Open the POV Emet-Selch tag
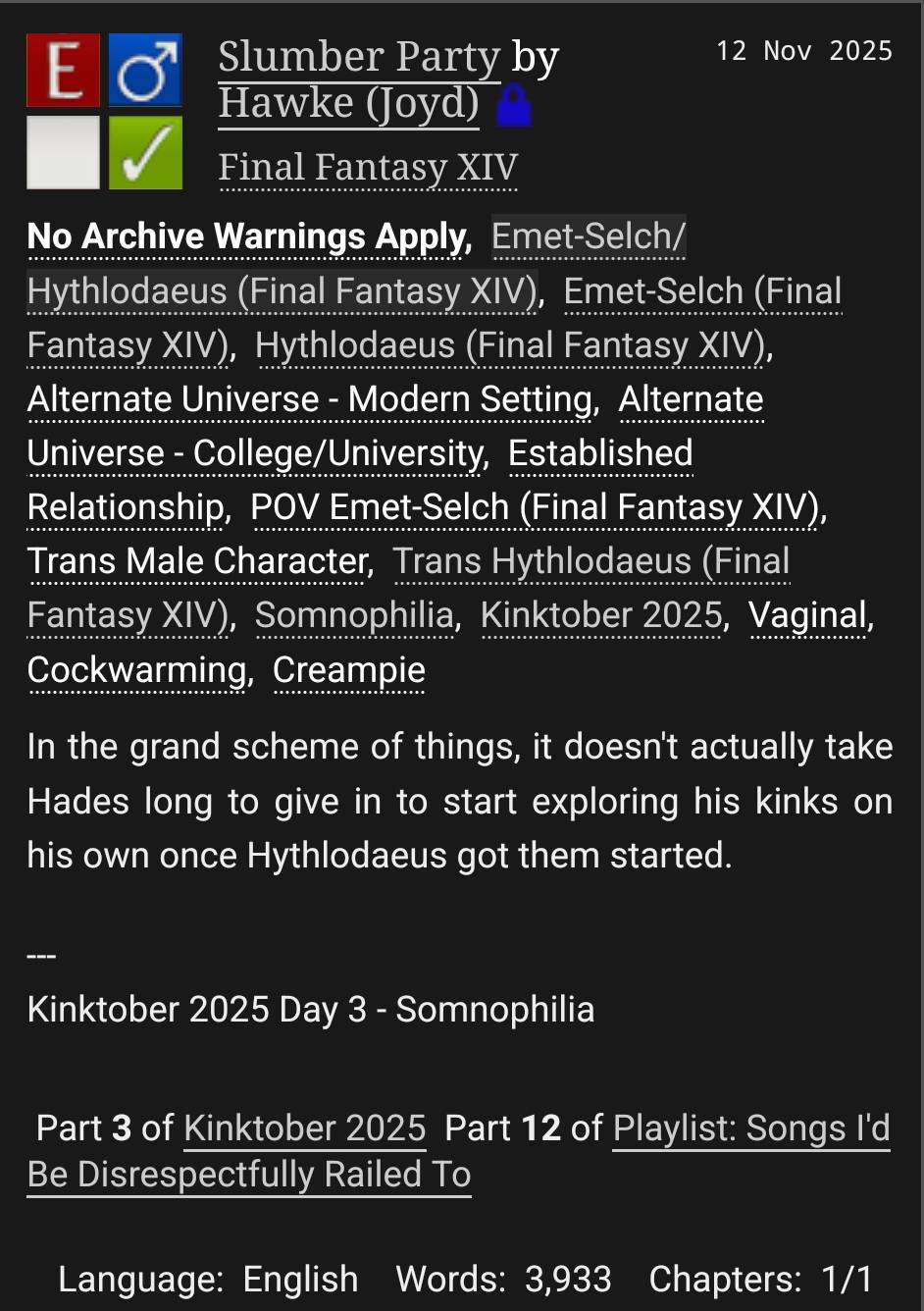 tap(535, 507)
